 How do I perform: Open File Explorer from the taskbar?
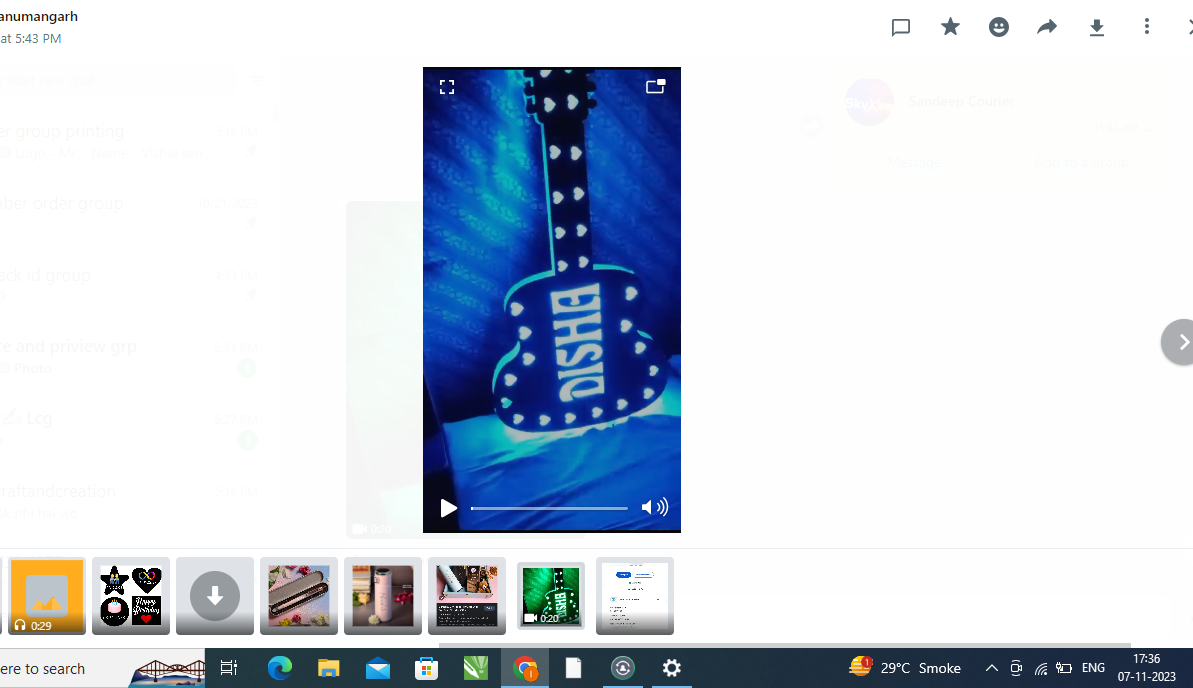coord(328,668)
